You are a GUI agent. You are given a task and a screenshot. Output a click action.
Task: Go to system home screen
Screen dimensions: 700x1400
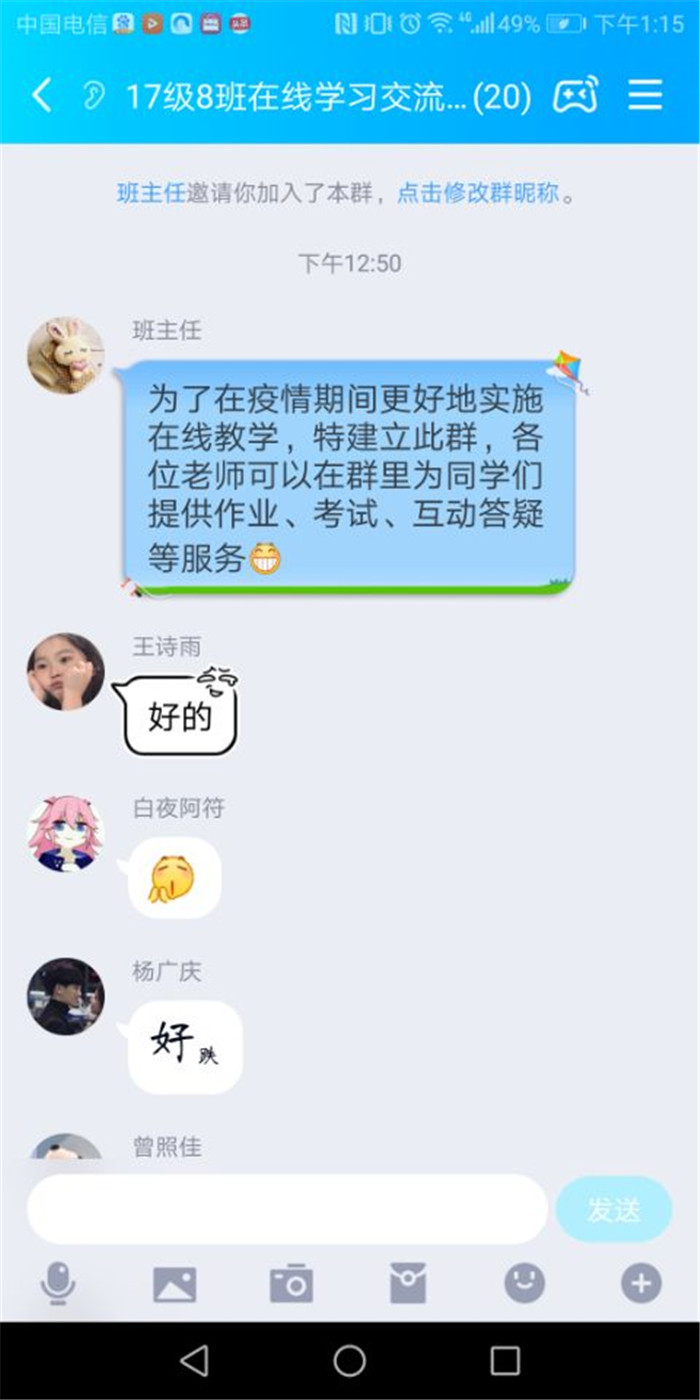[x=349, y=1360]
